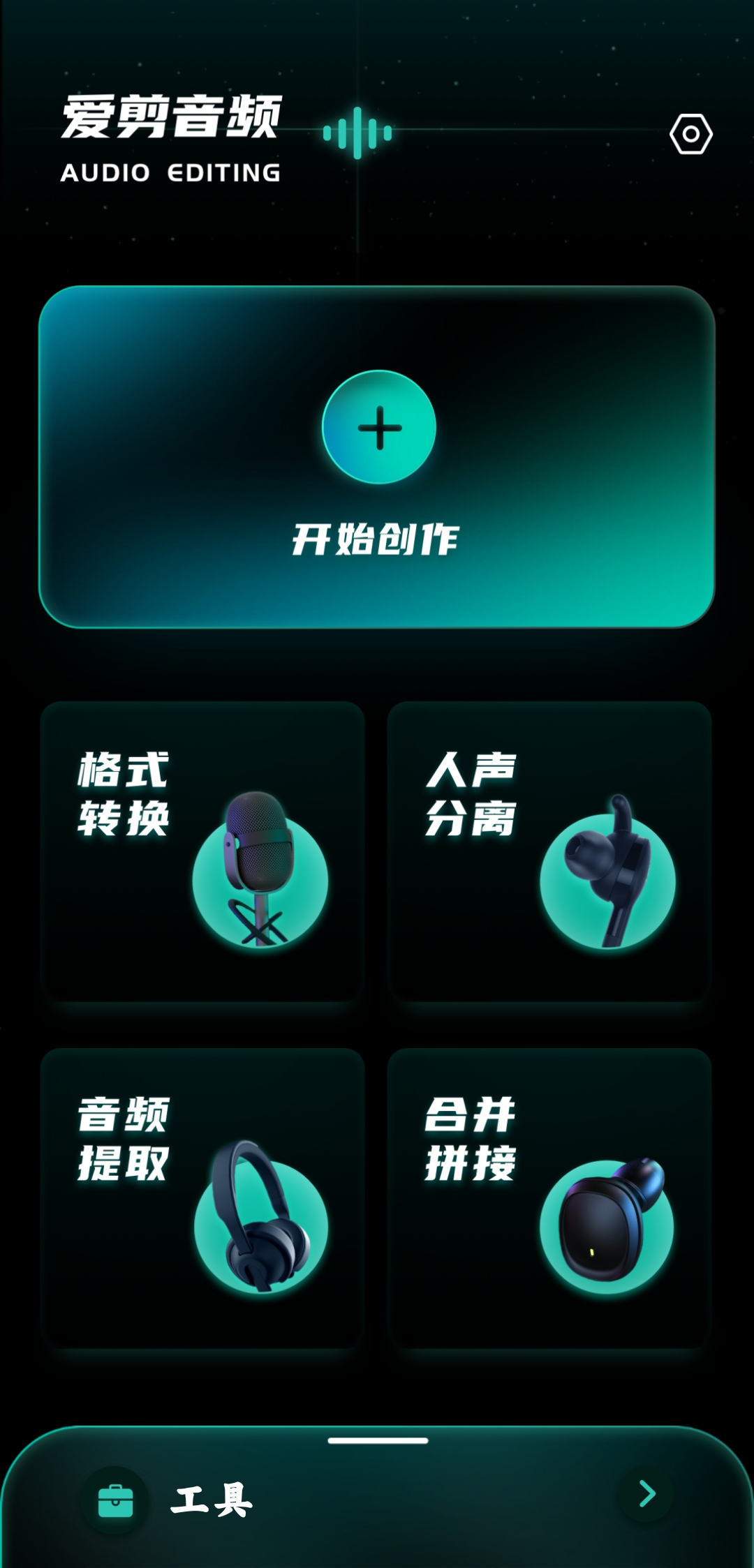
Task: Tap the plus button to start creating
Action: coord(379,427)
